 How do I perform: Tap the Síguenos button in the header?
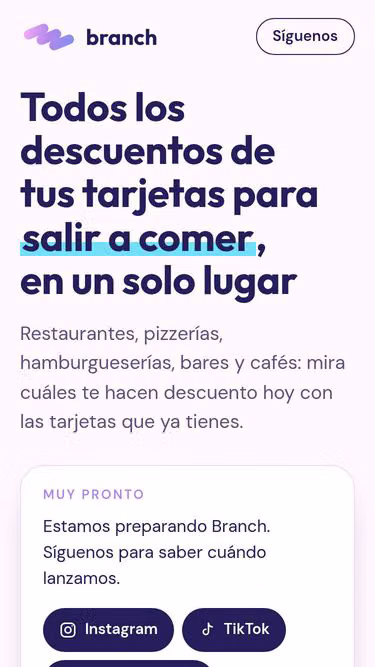point(305,36)
